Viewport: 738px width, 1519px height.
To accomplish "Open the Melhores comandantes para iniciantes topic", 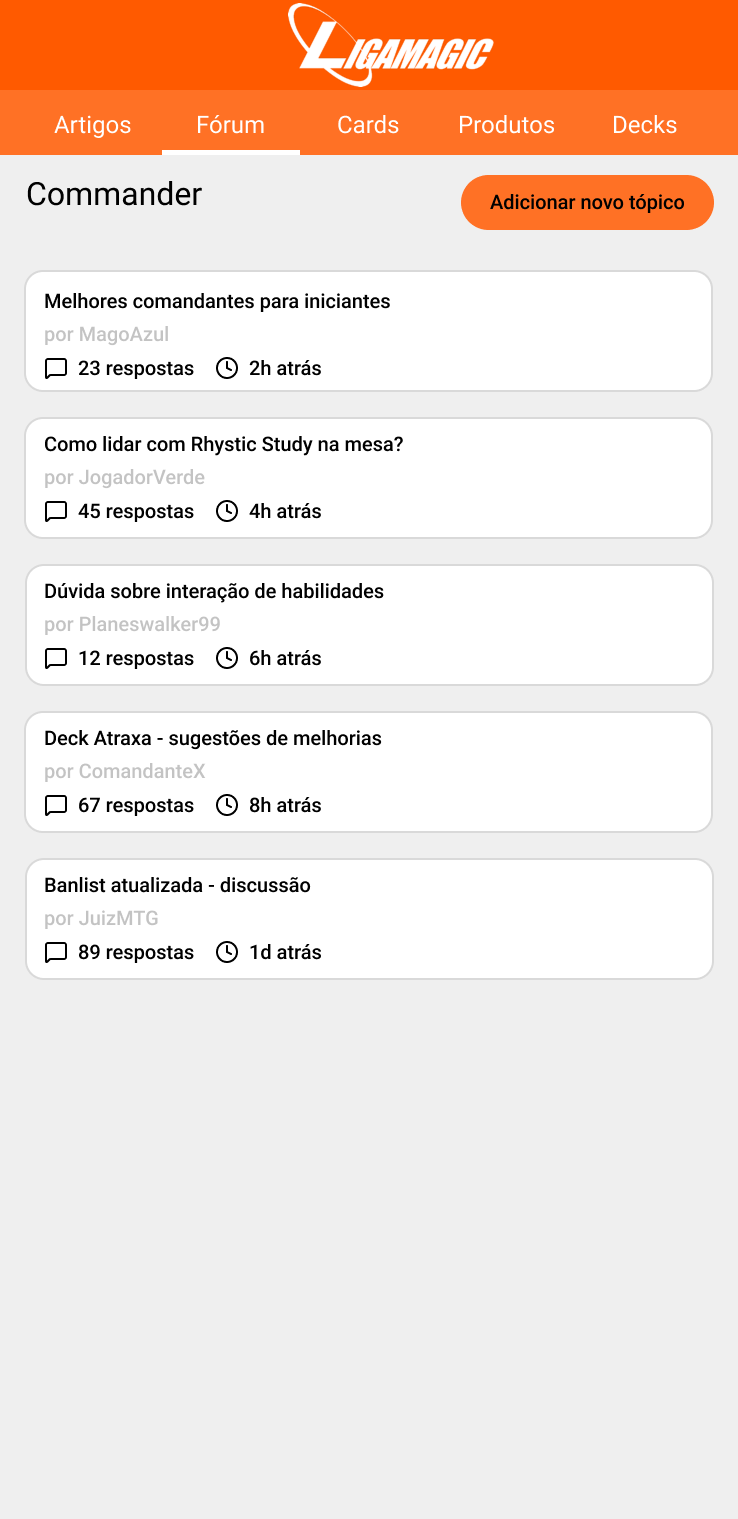I will (x=217, y=301).
